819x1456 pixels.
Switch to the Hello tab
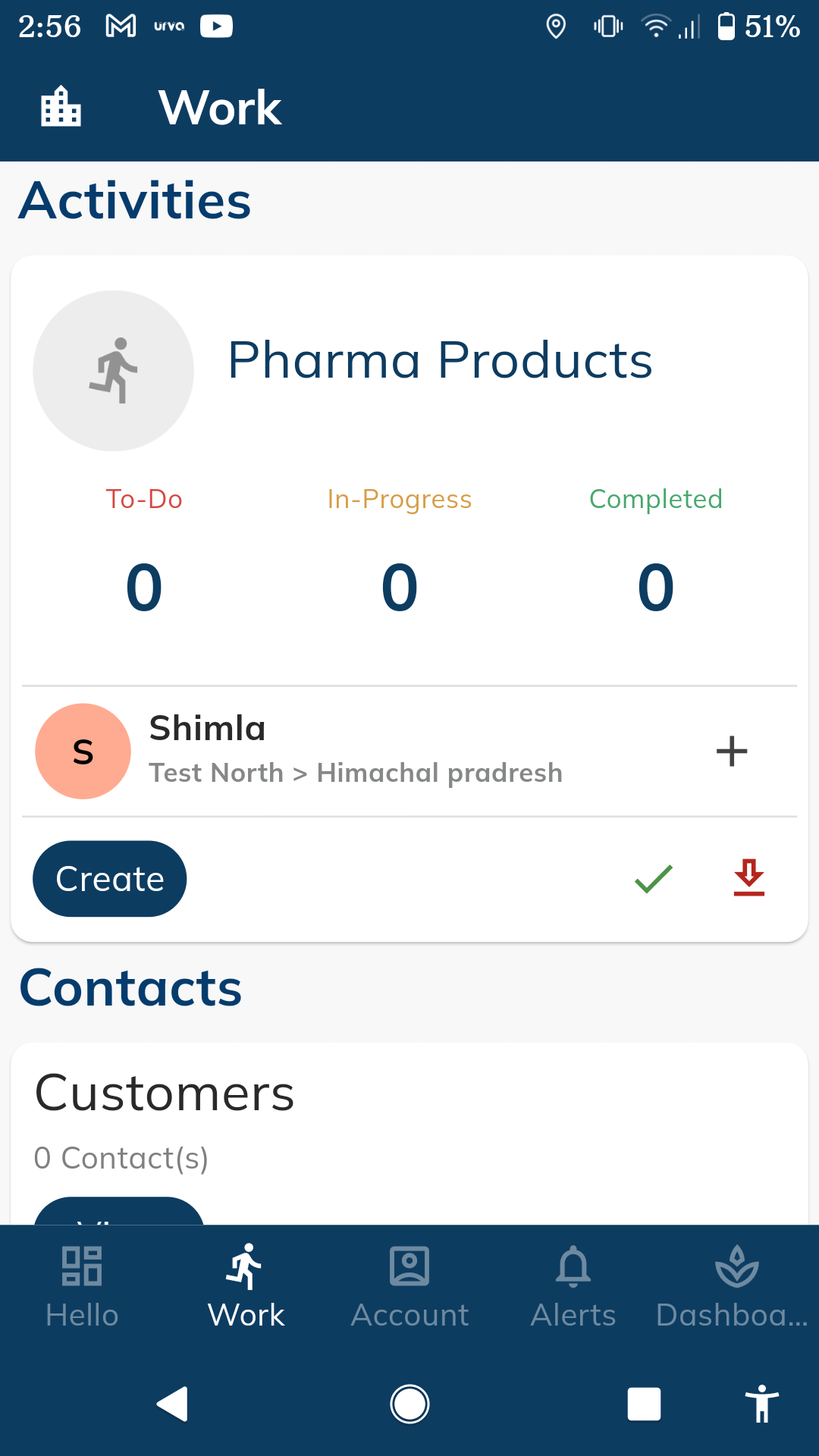click(82, 1287)
